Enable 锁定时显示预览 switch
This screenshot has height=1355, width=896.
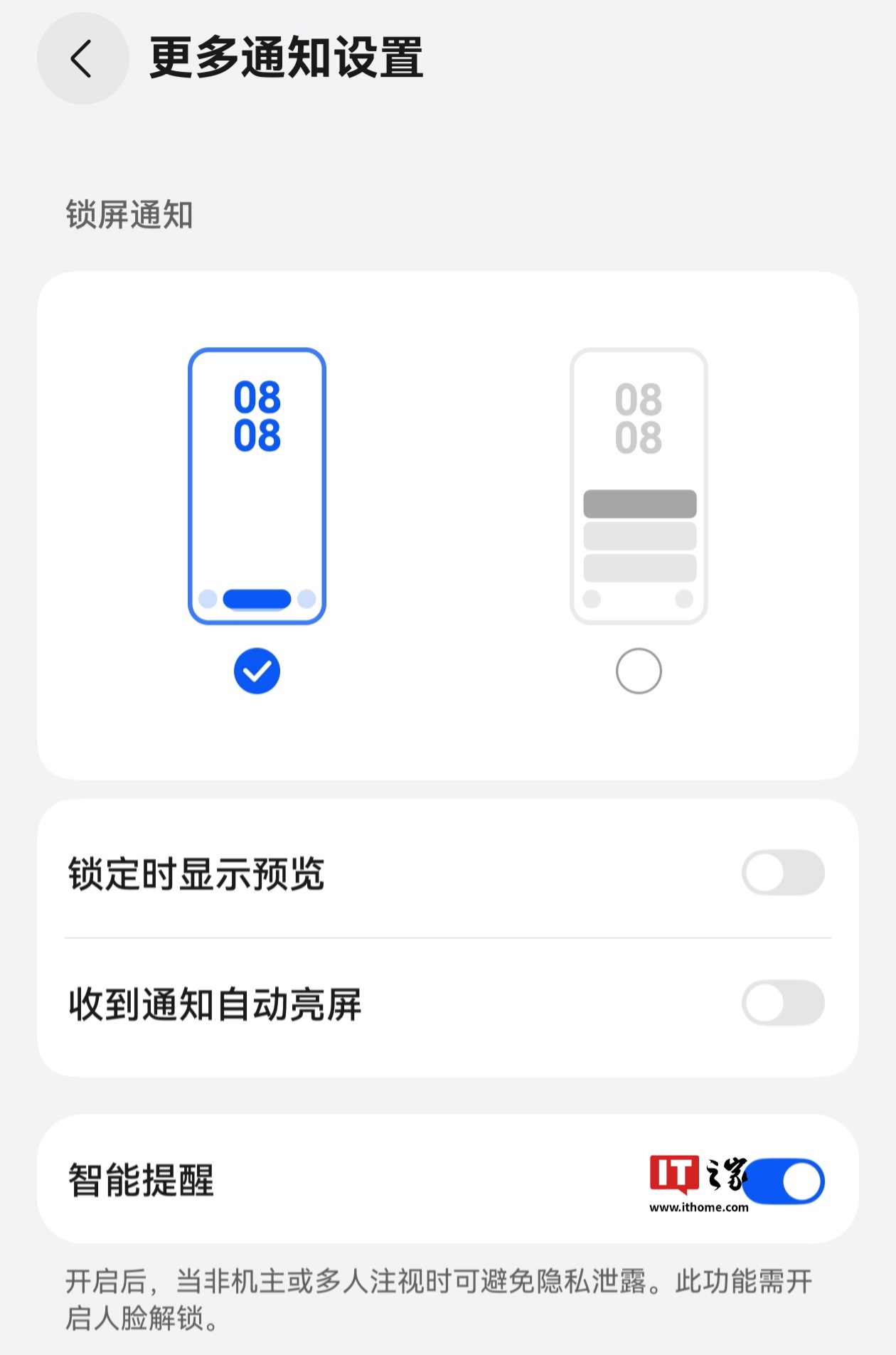[783, 873]
